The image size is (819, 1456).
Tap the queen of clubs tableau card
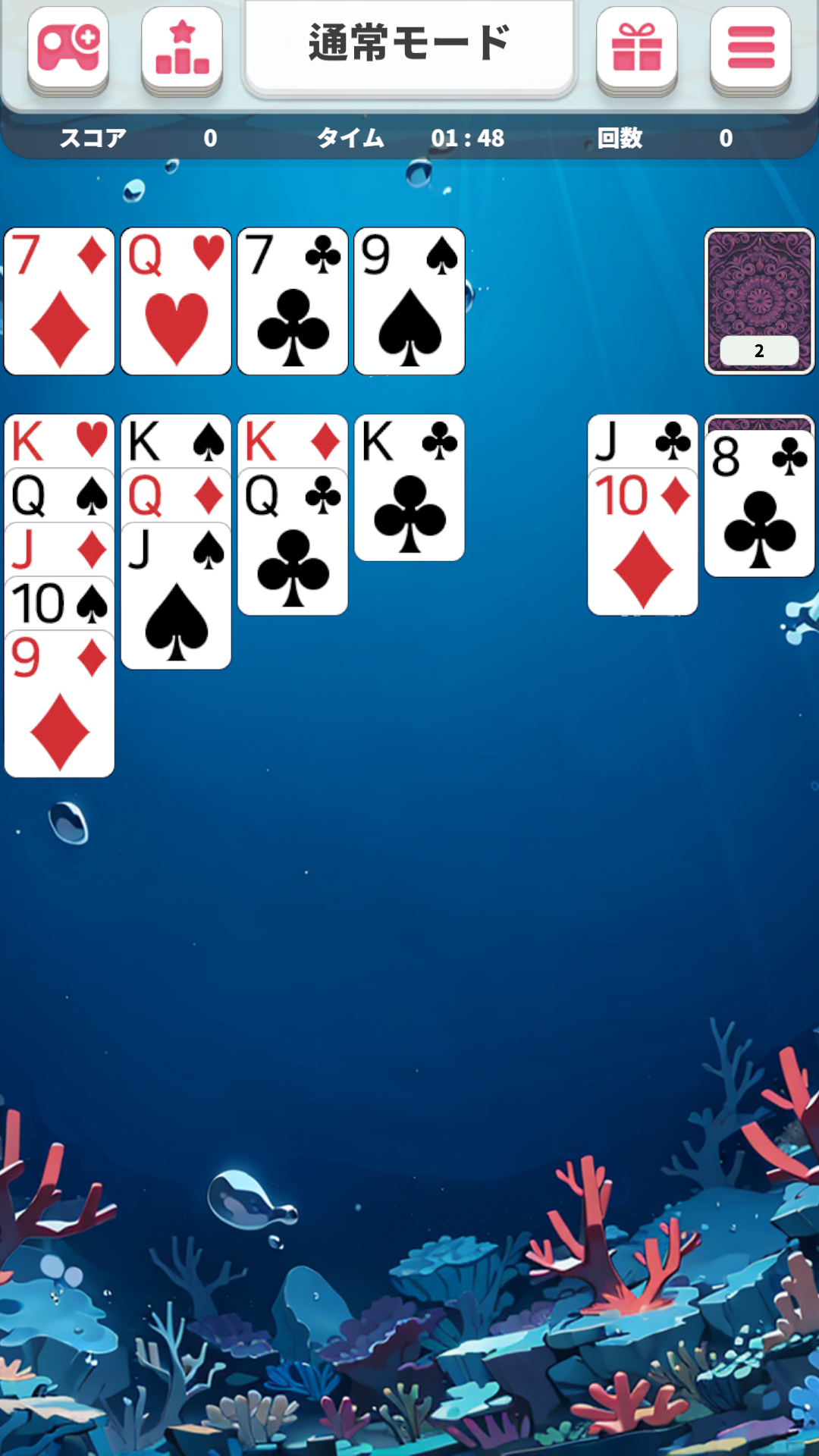coord(293,541)
